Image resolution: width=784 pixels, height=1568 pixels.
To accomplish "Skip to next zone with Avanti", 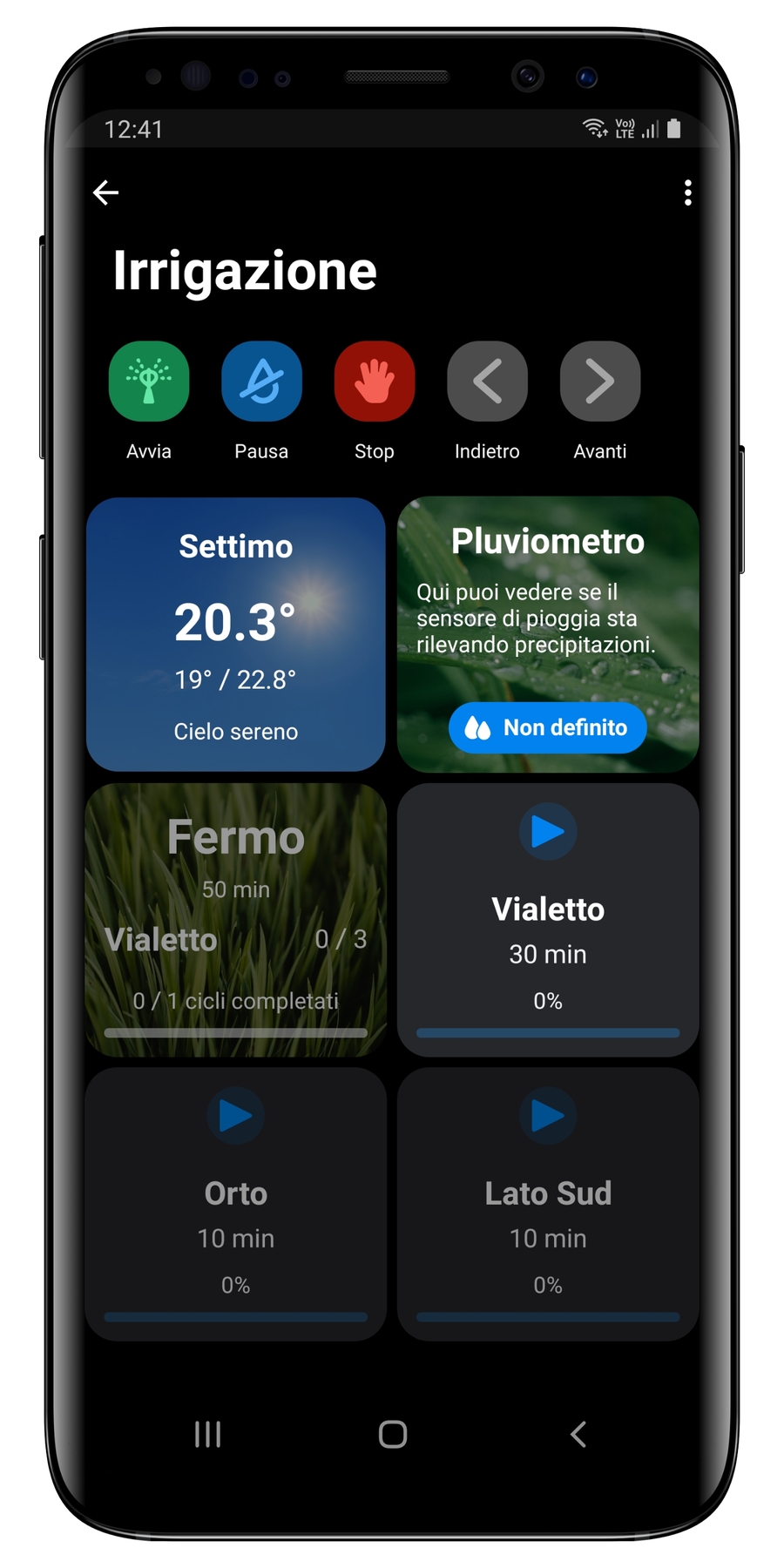I will click(x=599, y=382).
